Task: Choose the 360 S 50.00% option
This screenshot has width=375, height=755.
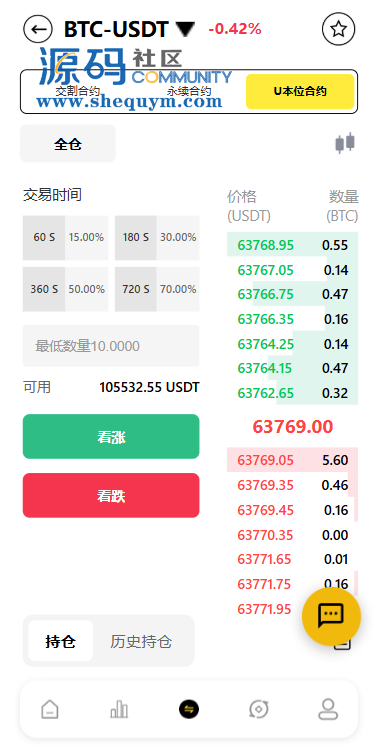Action: (65, 289)
